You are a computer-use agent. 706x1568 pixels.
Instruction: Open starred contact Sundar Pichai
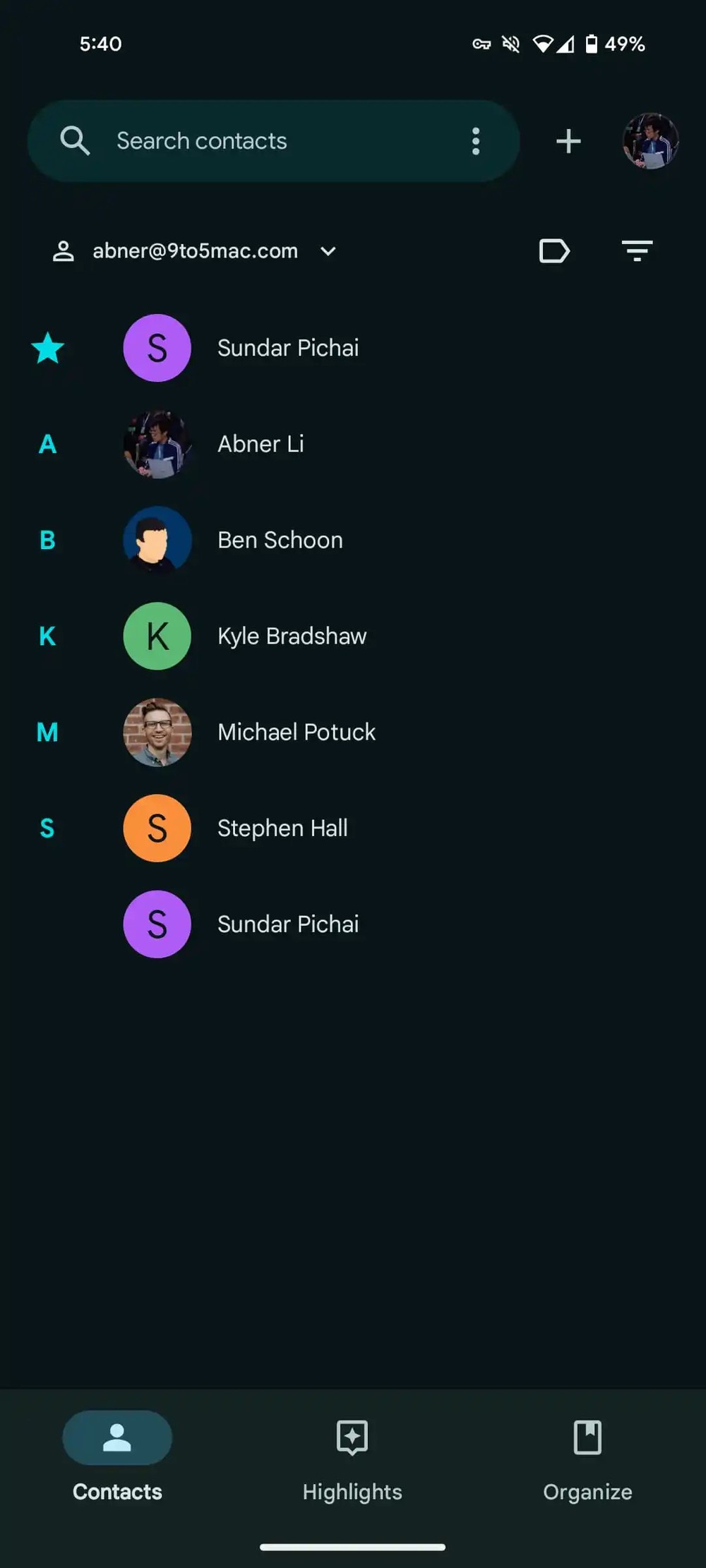point(353,348)
